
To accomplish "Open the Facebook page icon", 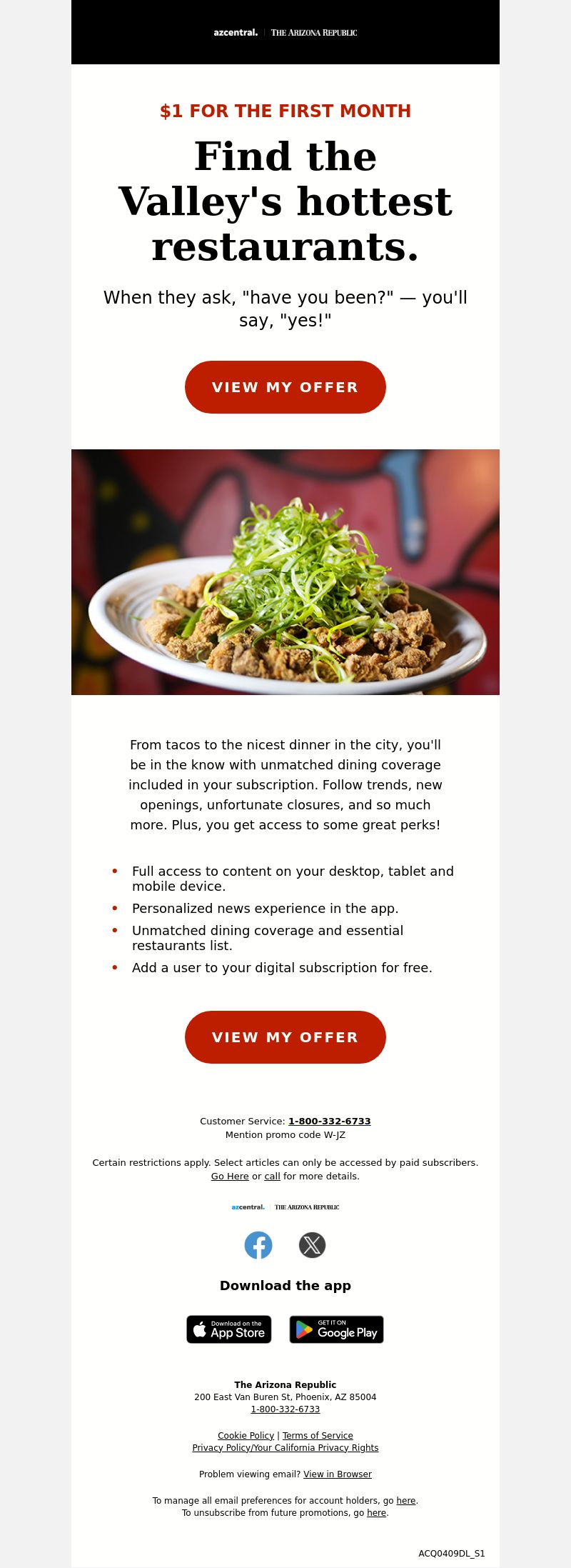I will coord(258,1245).
